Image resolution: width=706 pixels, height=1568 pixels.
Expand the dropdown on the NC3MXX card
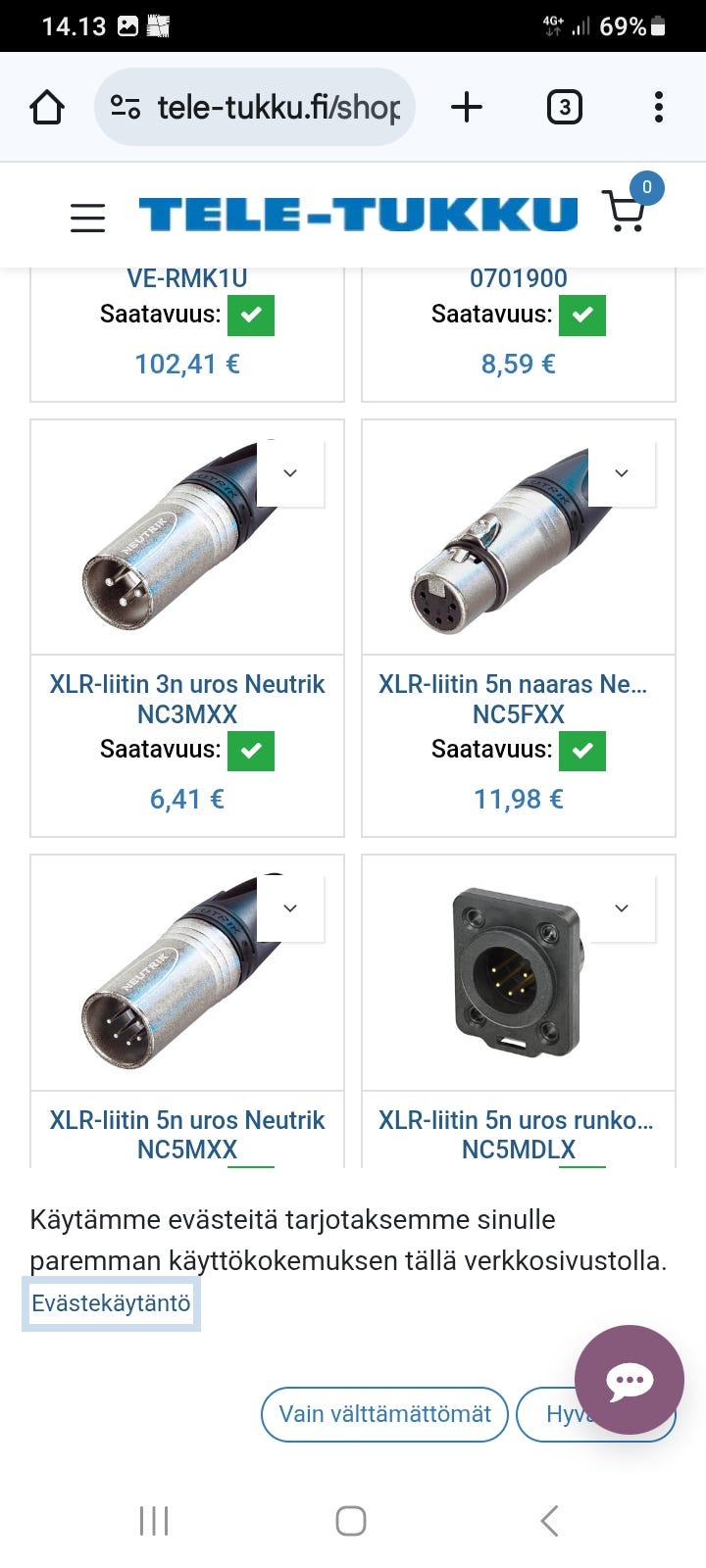290,473
